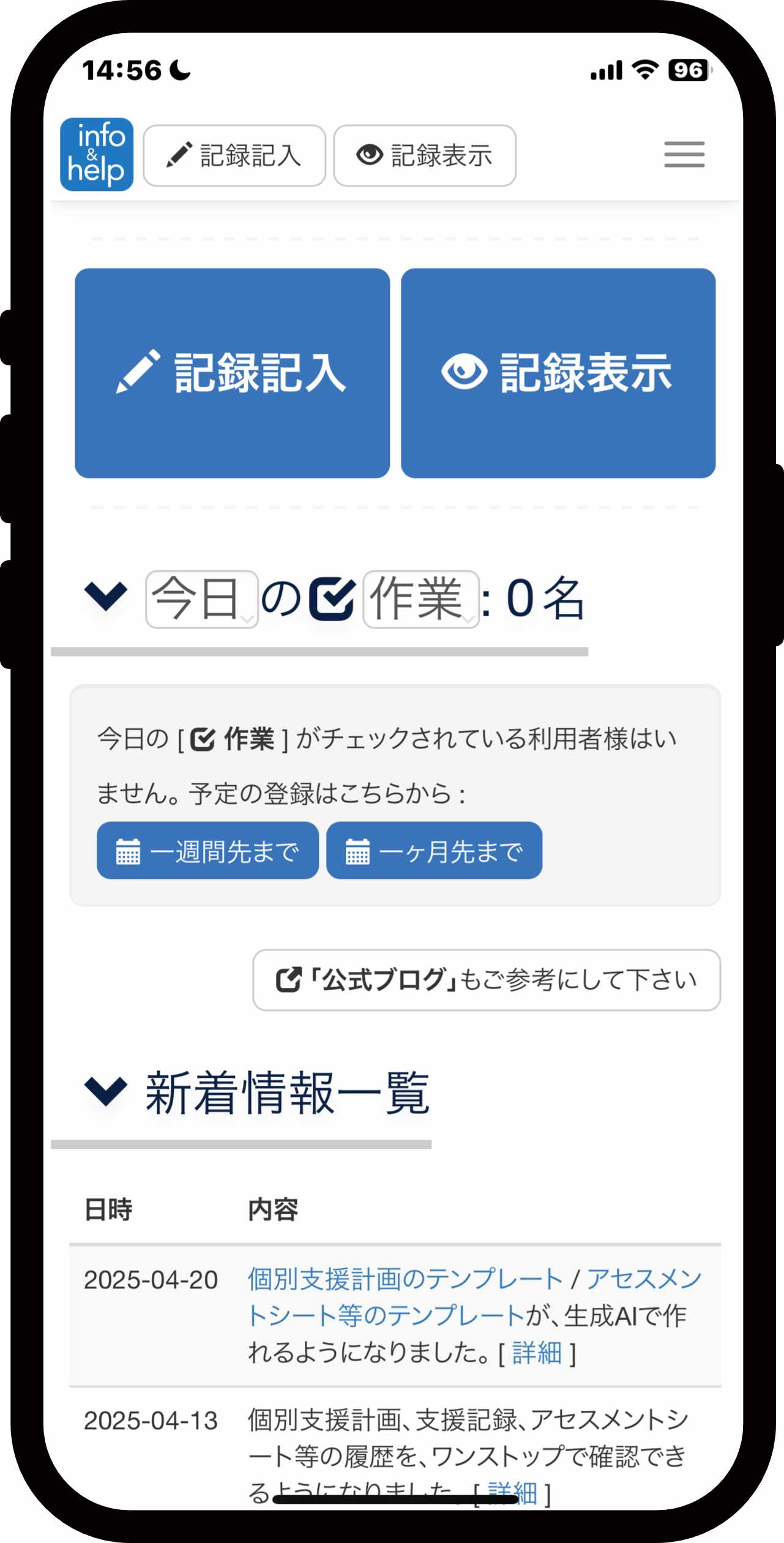Image resolution: width=784 pixels, height=1543 pixels.
Task: Open the info & help button
Action: point(97,154)
